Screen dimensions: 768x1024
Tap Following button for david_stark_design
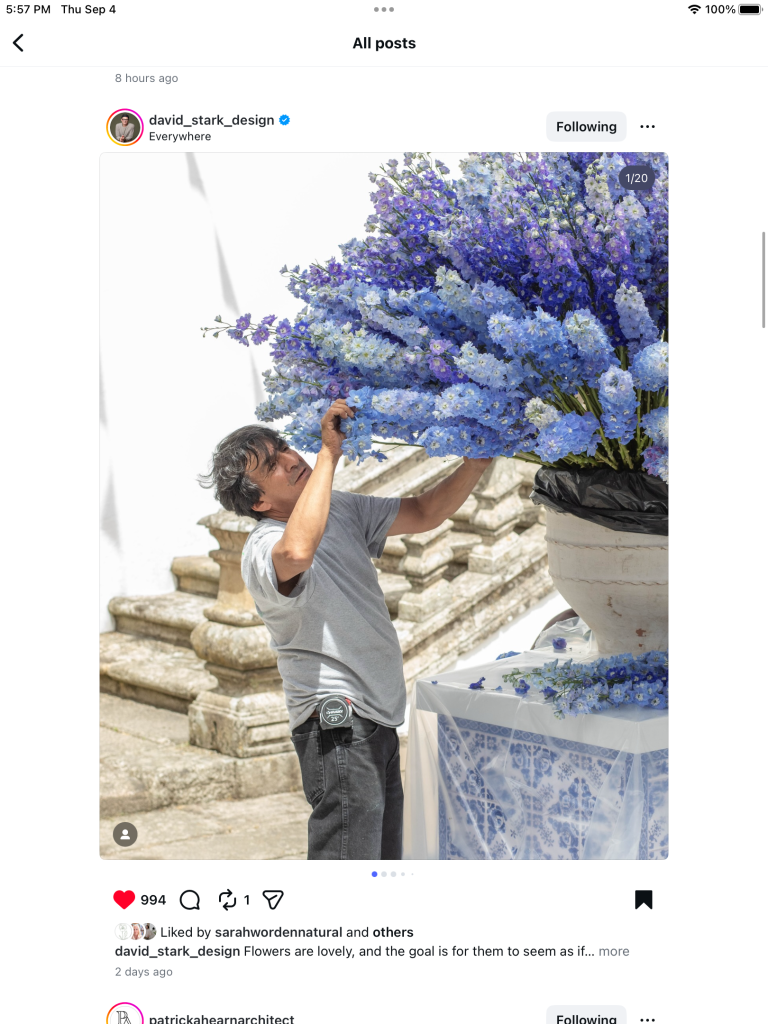[586, 127]
